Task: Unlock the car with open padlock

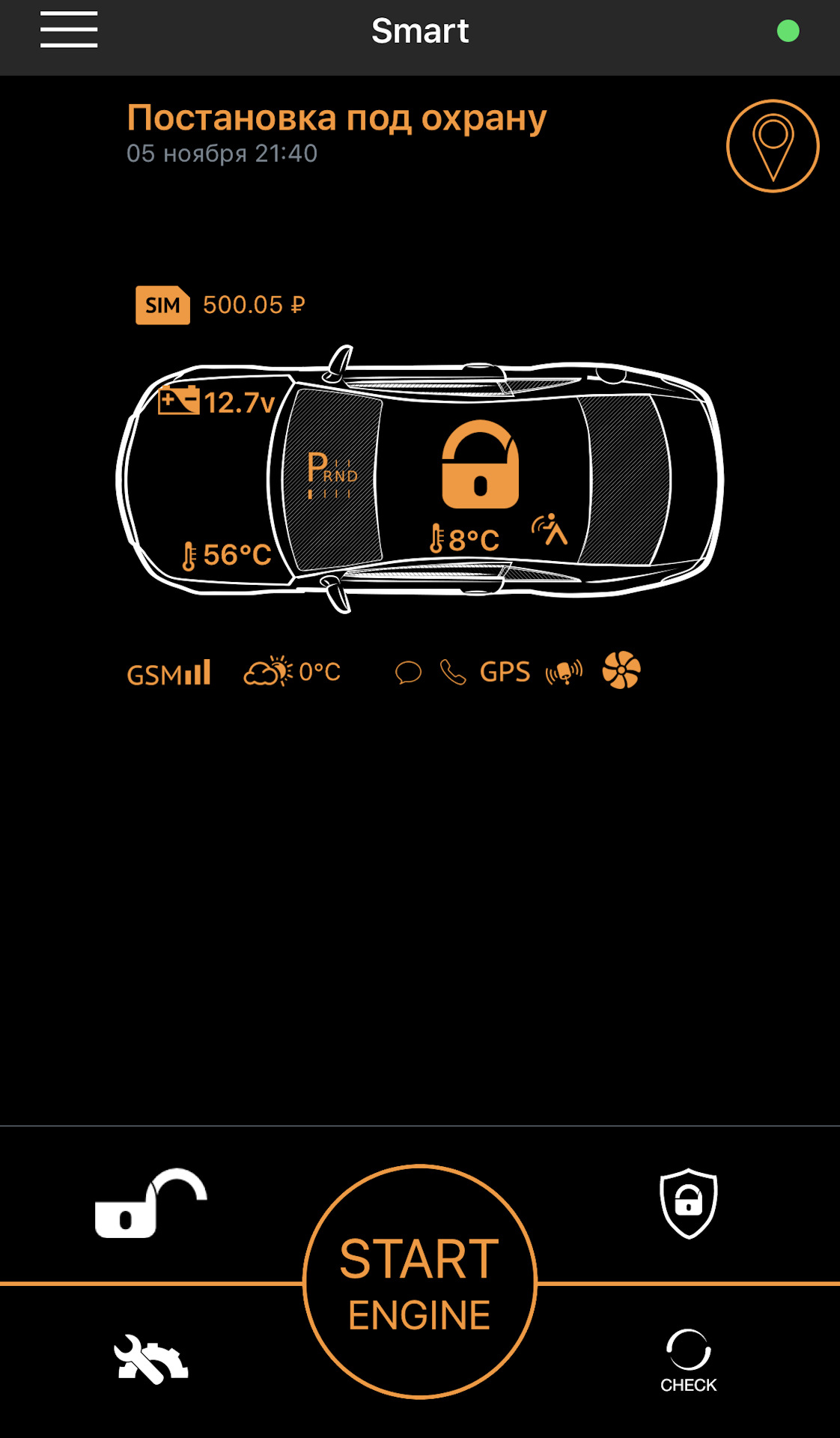Action: [x=150, y=1204]
